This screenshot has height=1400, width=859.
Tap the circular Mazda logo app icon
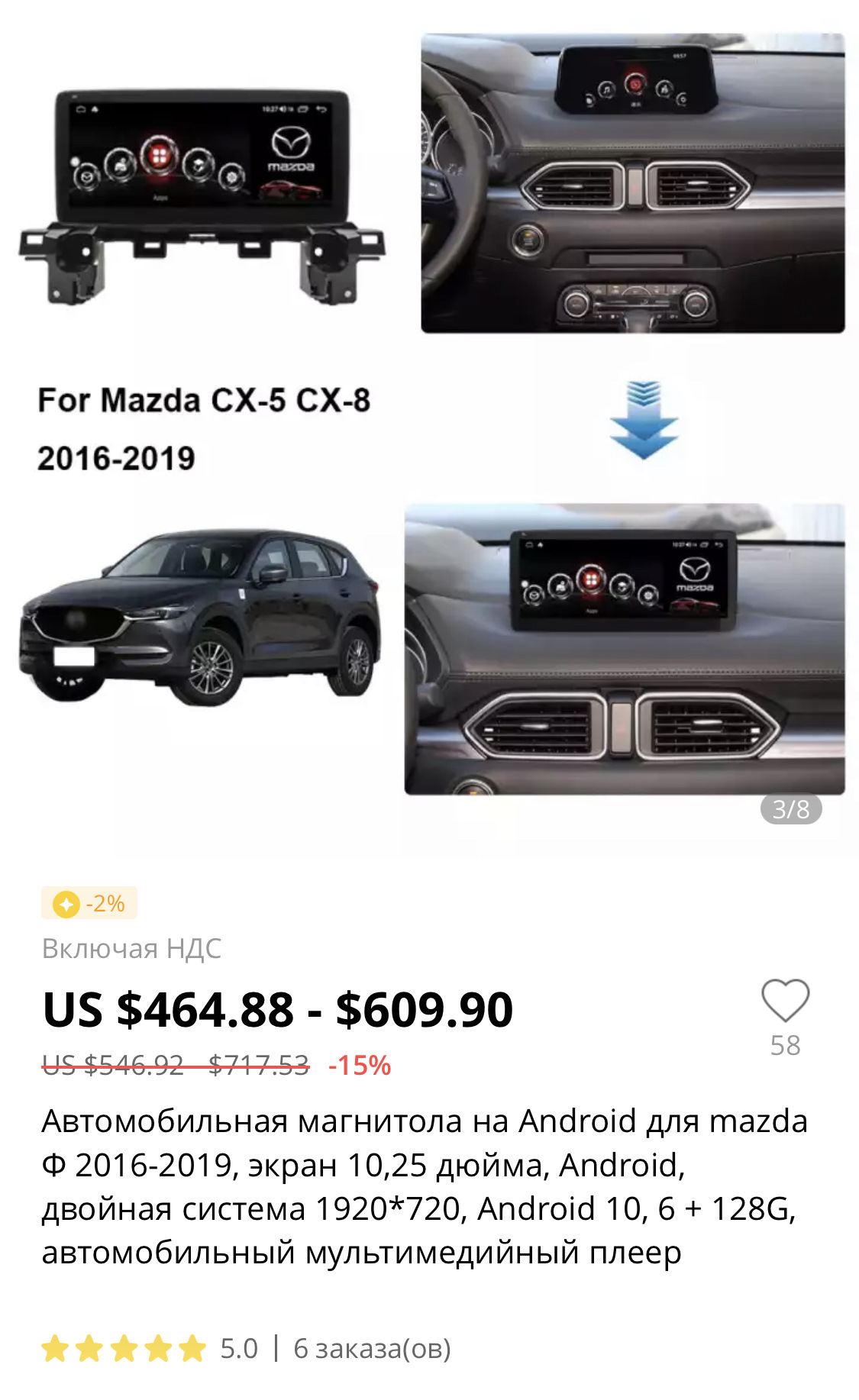[x=86, y=178]
